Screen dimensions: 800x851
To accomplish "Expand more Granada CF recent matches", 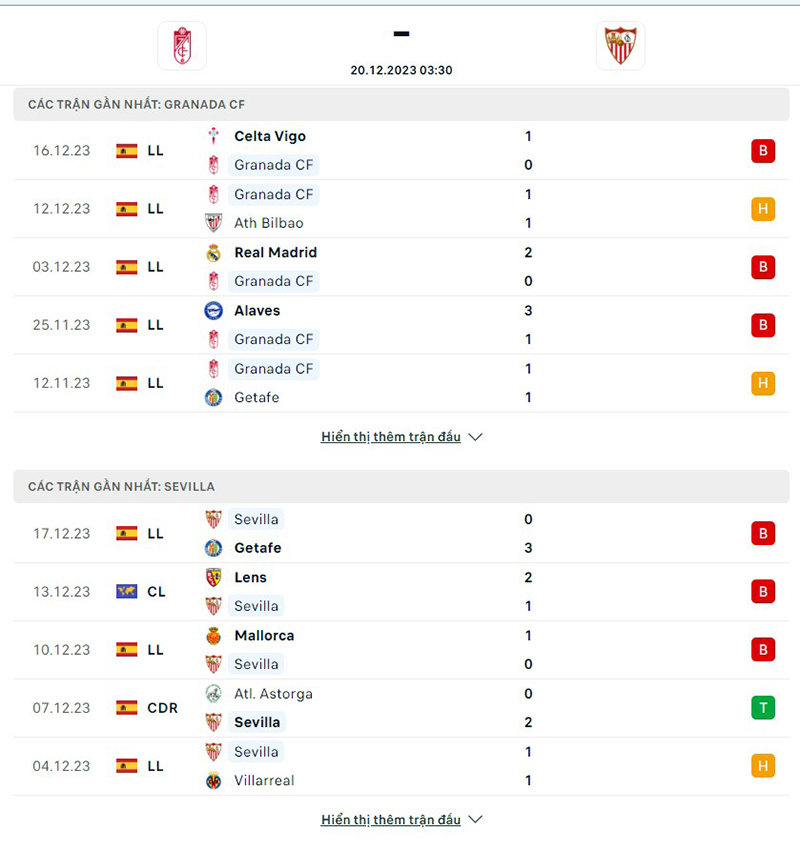I will coord(400,437).
